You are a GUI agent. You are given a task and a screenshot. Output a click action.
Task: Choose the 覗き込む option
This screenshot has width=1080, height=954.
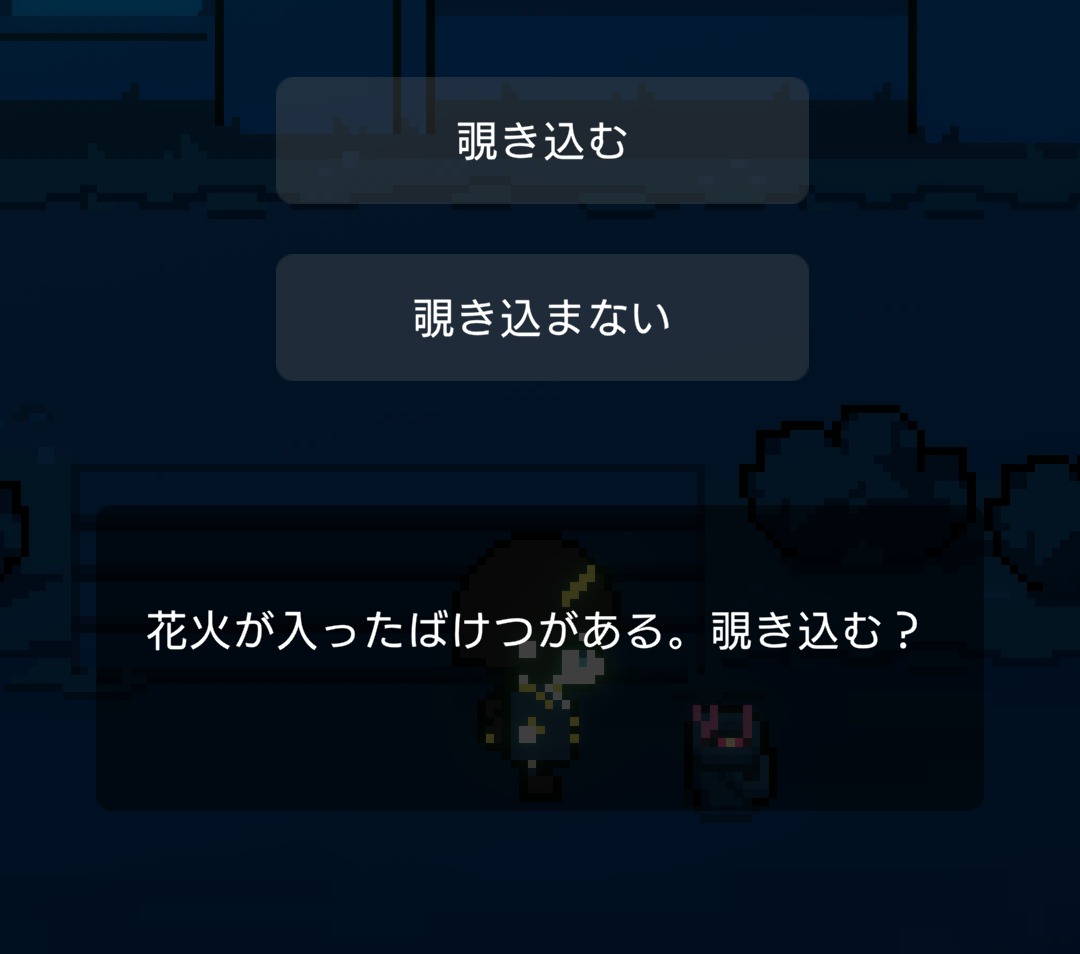tap(541, 141)
